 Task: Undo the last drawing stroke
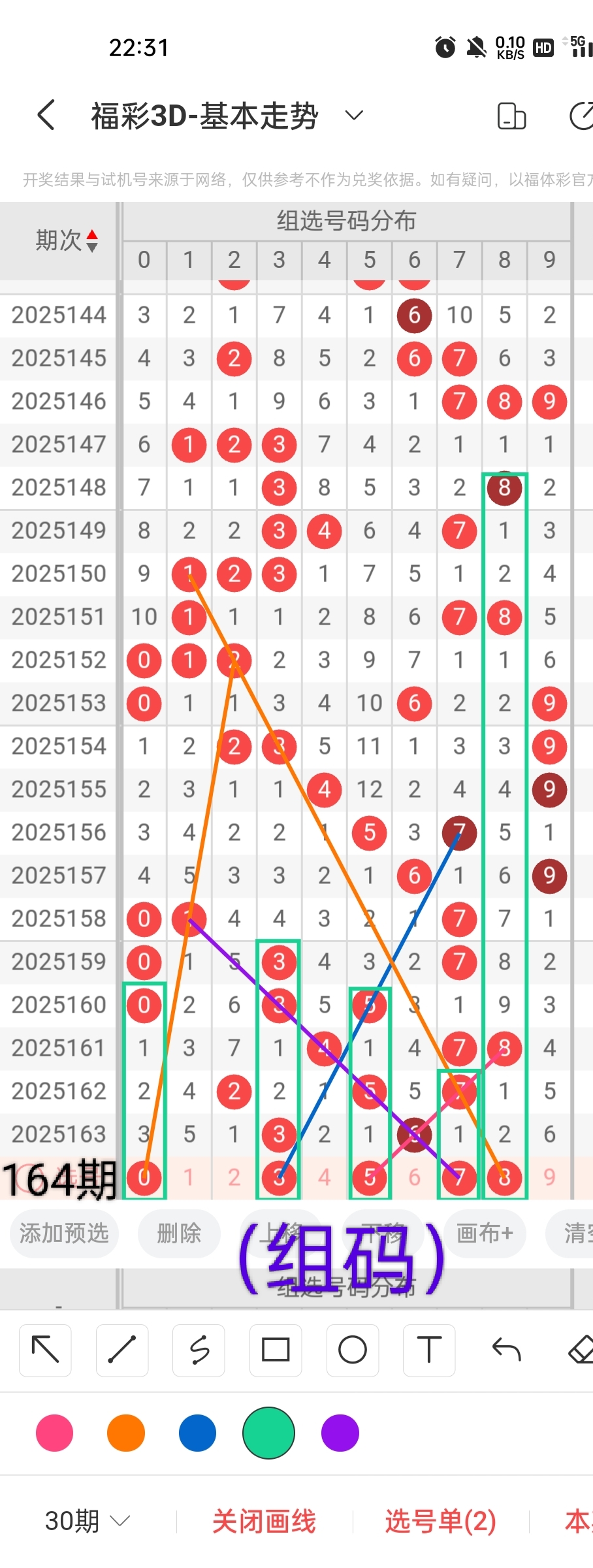click(506, 1350)
